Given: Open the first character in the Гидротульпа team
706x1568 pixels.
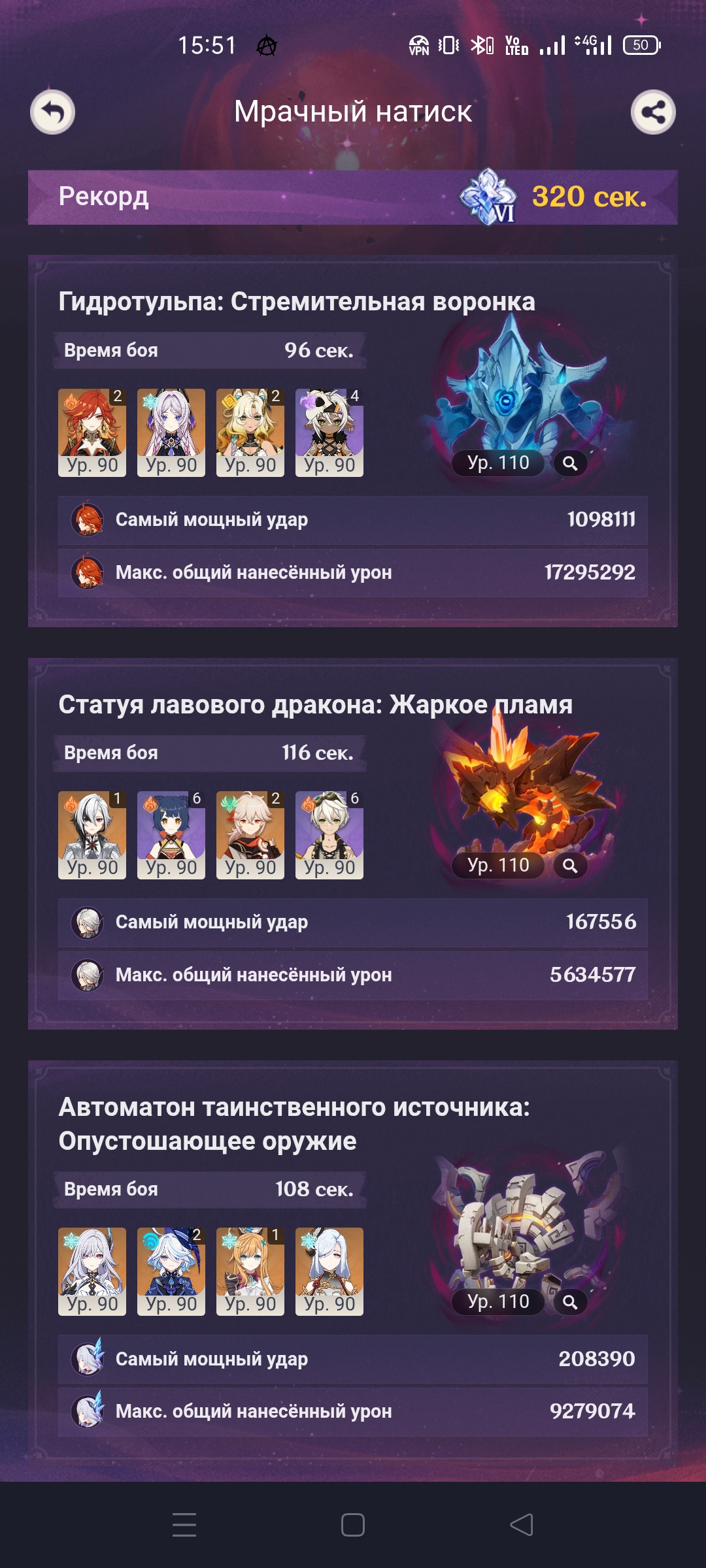Looking at the screenshot, I should coord(92,433).
